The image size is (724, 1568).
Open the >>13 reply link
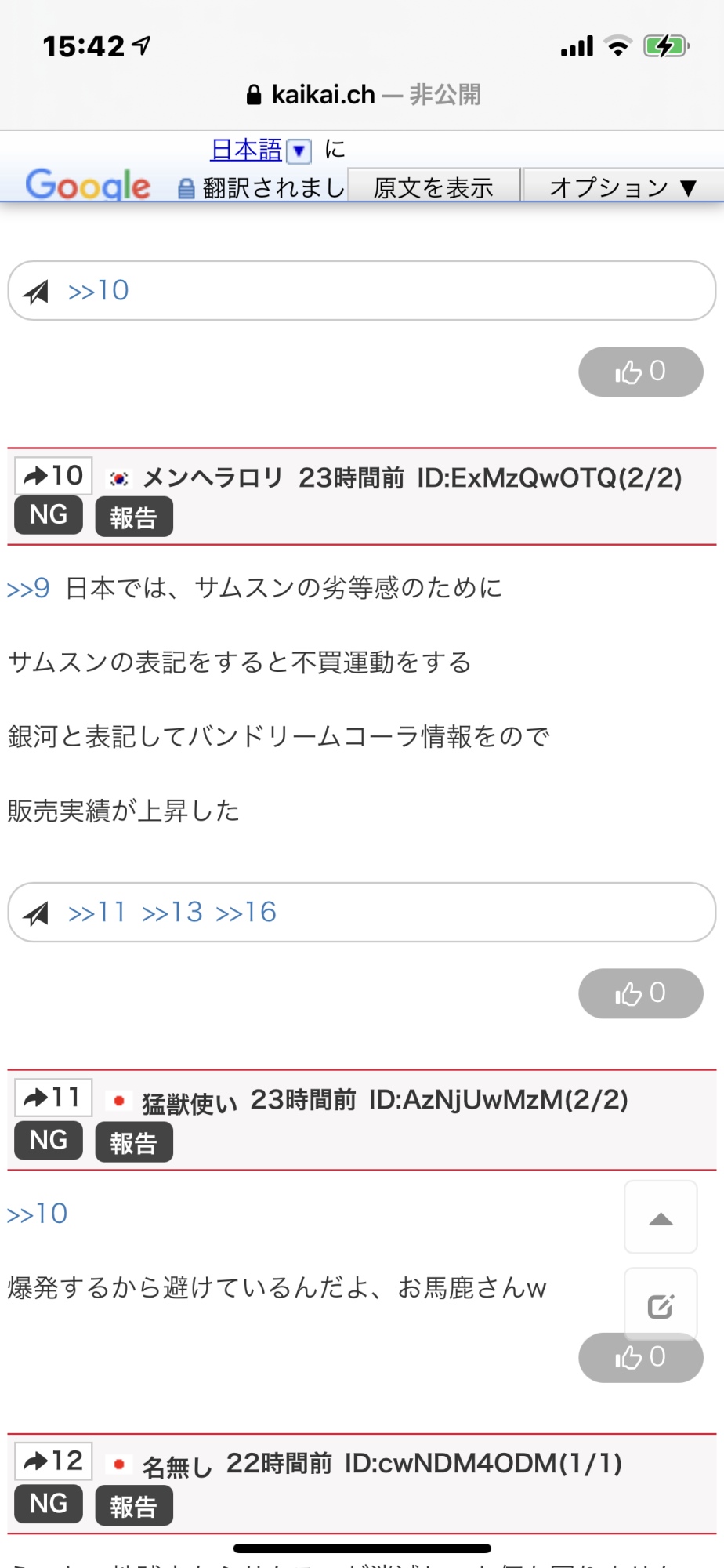pos(172,913)
